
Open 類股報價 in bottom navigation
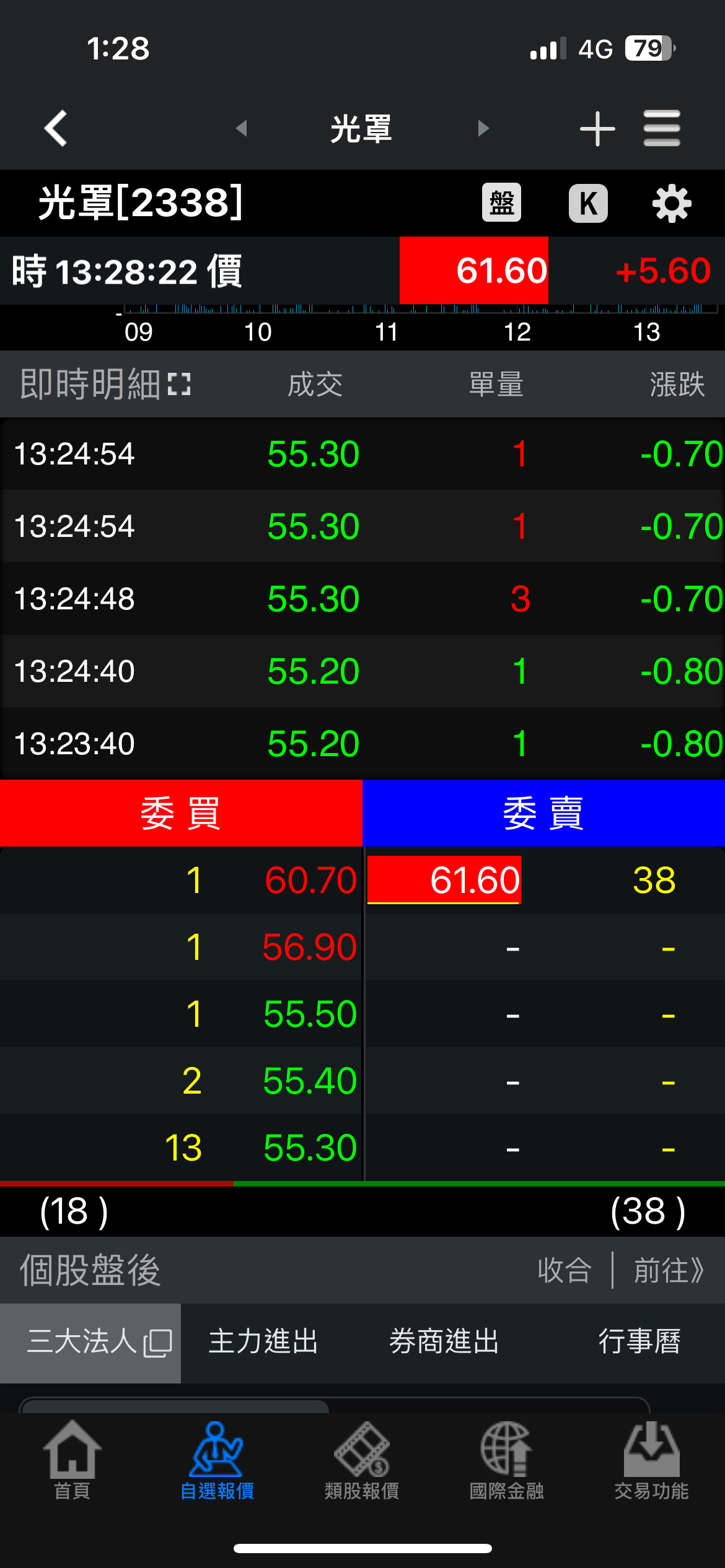(x=362, y=1461)
